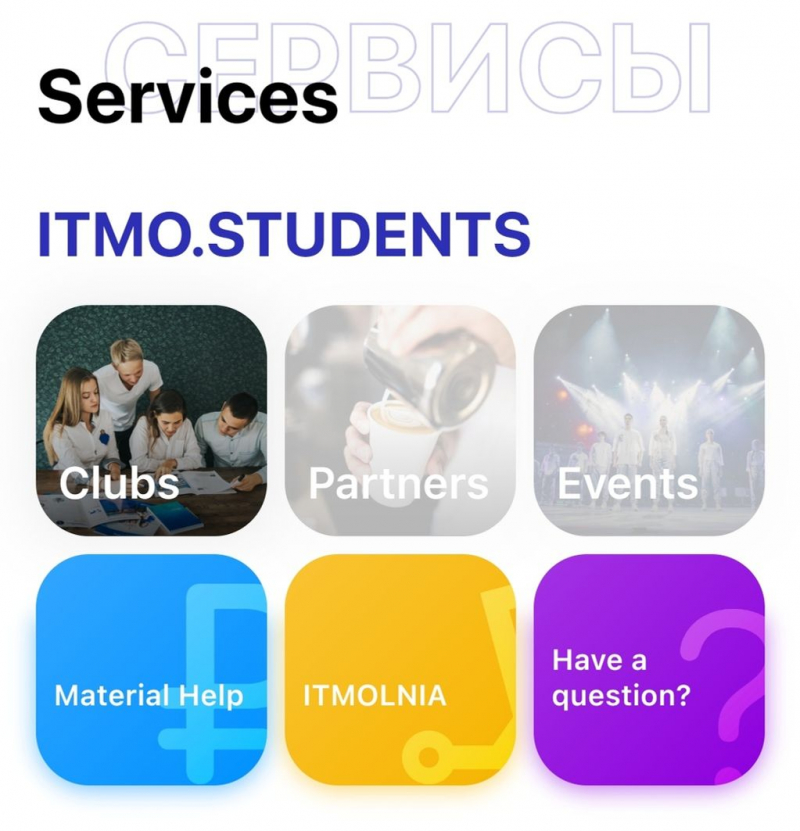The height and width of the screenshot is (831, 800).
Task: Open the Clubs tile
Action: coord(151,420)
